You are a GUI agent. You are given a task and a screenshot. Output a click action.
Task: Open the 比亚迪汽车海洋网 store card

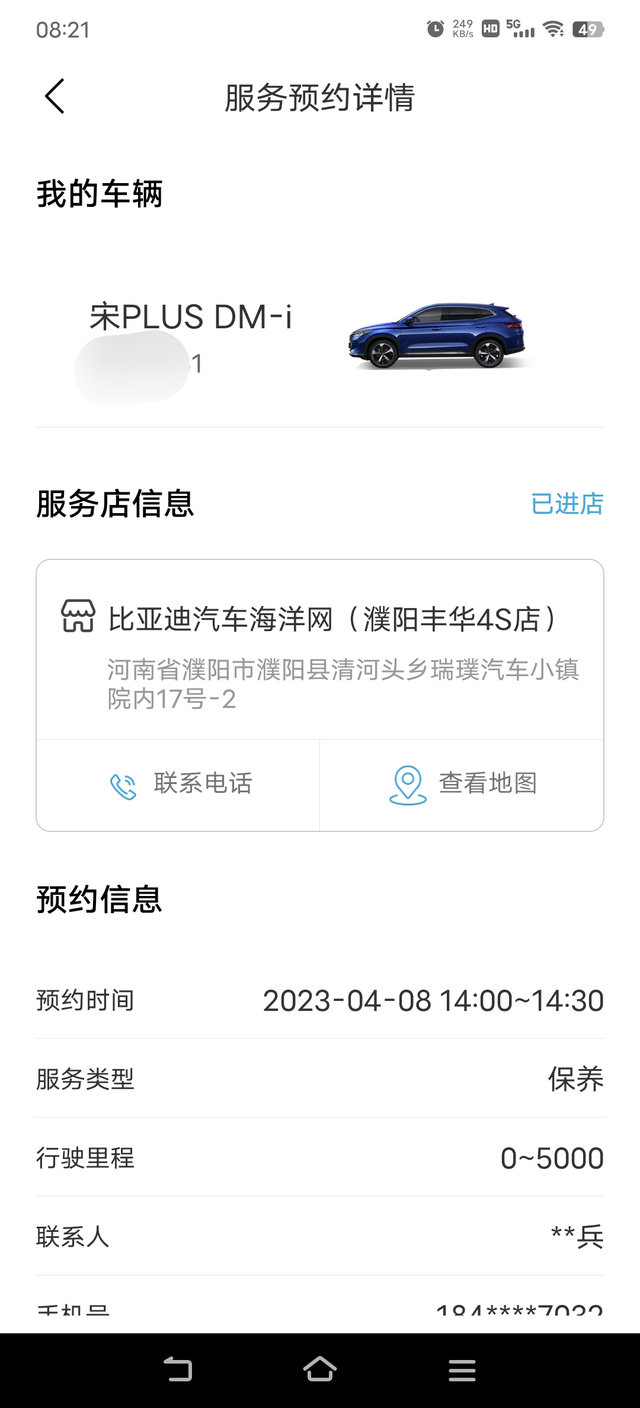(x=320, y=650)
